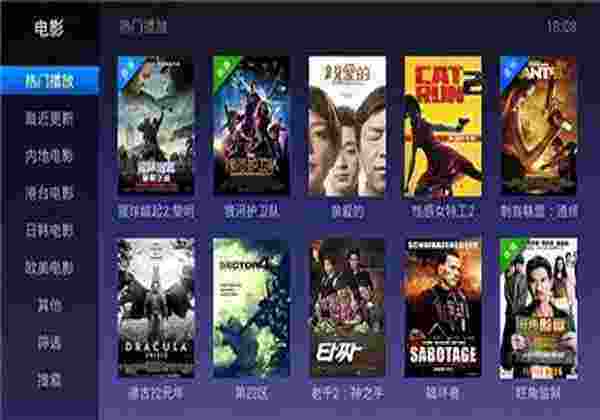The width and height of the screenshot is (600, 420).
Task: Open the 银河护卫队 movie poster
Action: pyautogui.click(x=251, y=125)
